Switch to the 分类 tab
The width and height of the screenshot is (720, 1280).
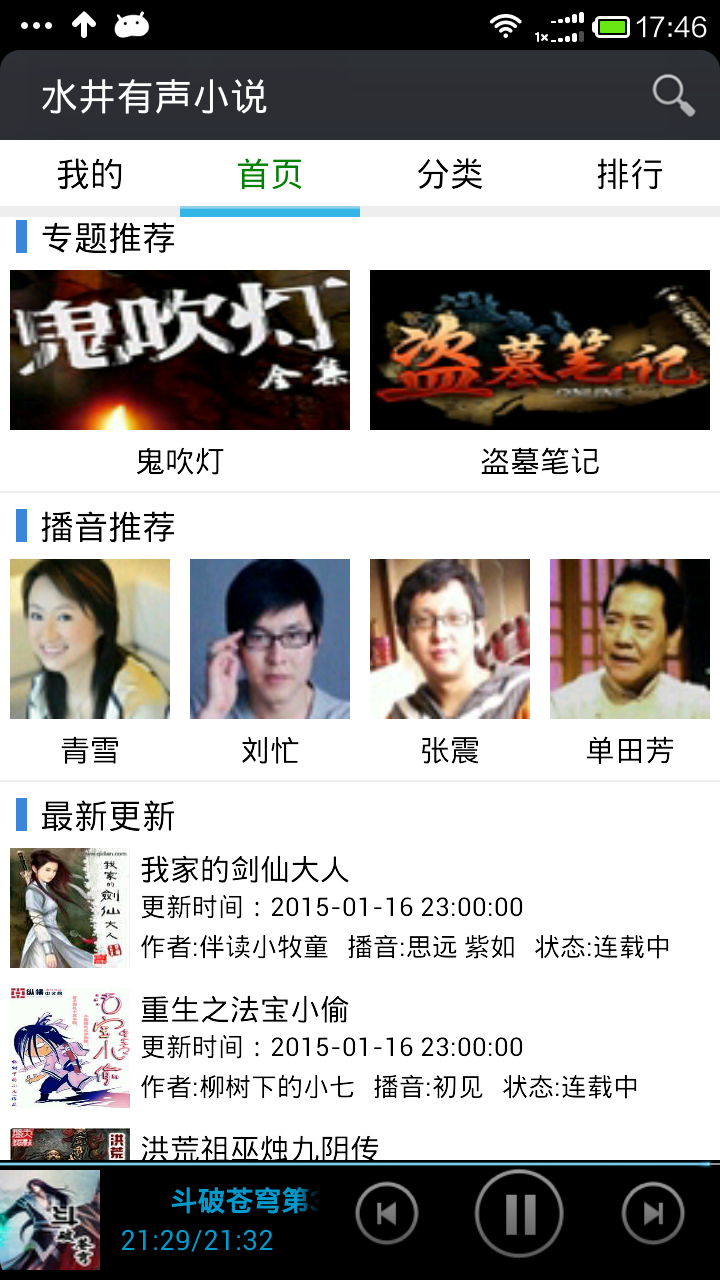point(450,174)
